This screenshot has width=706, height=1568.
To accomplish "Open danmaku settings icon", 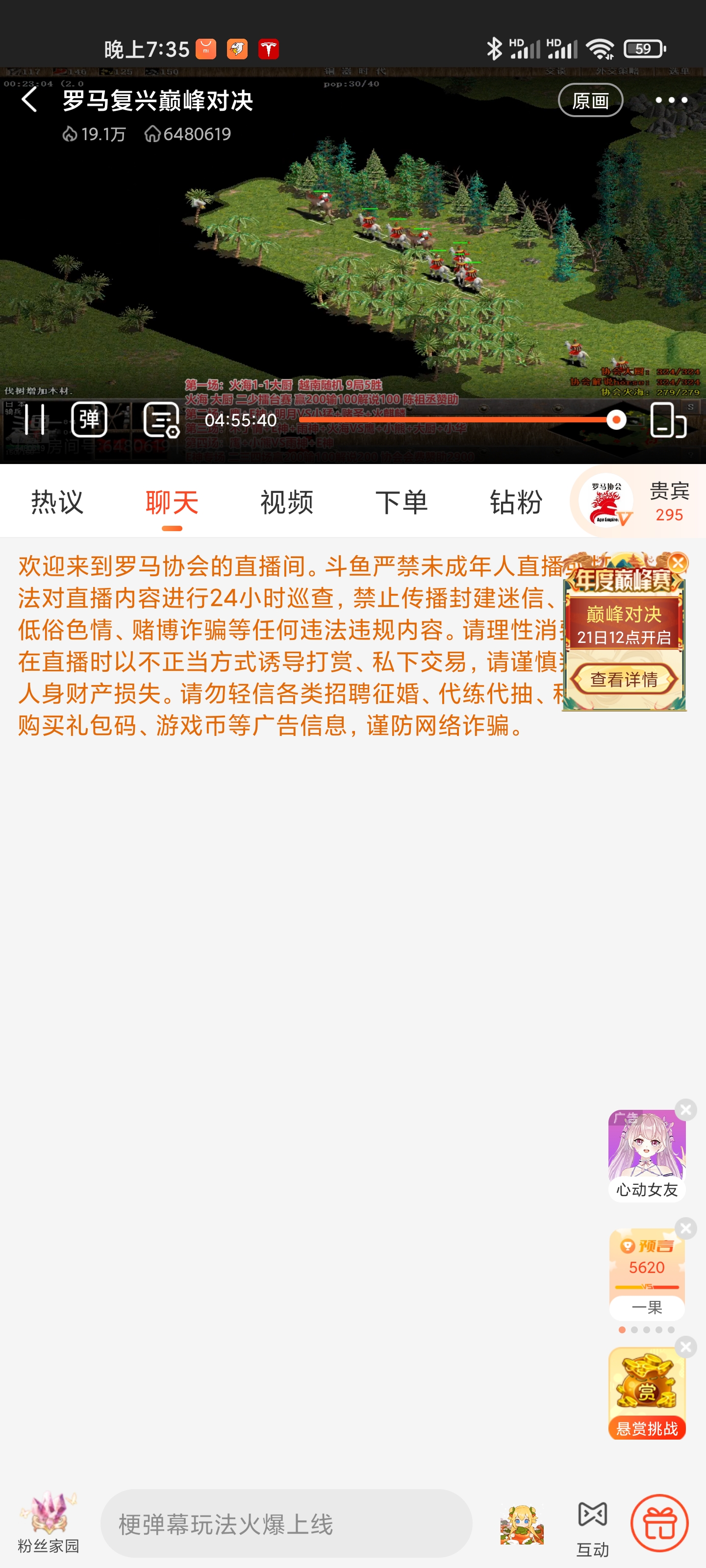I will click(x=161, y=420).
